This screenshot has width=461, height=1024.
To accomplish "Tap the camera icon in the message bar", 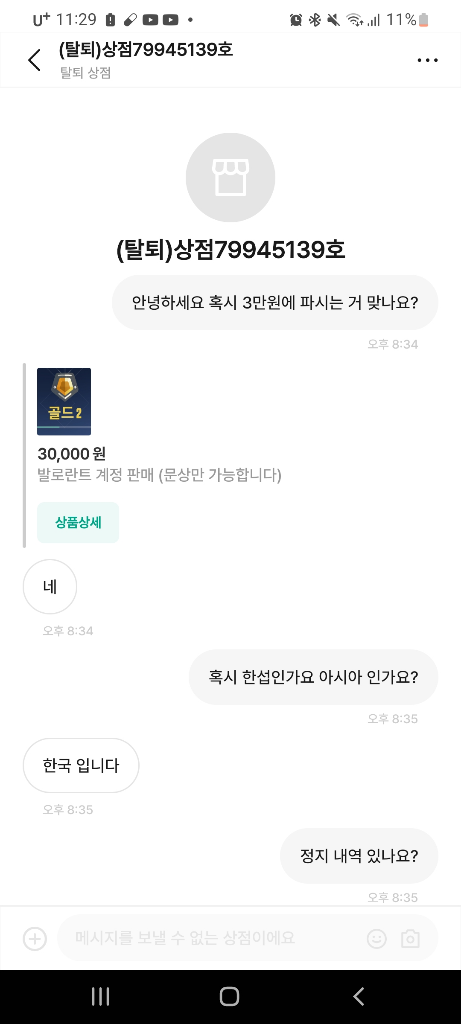I will [410, 939].
